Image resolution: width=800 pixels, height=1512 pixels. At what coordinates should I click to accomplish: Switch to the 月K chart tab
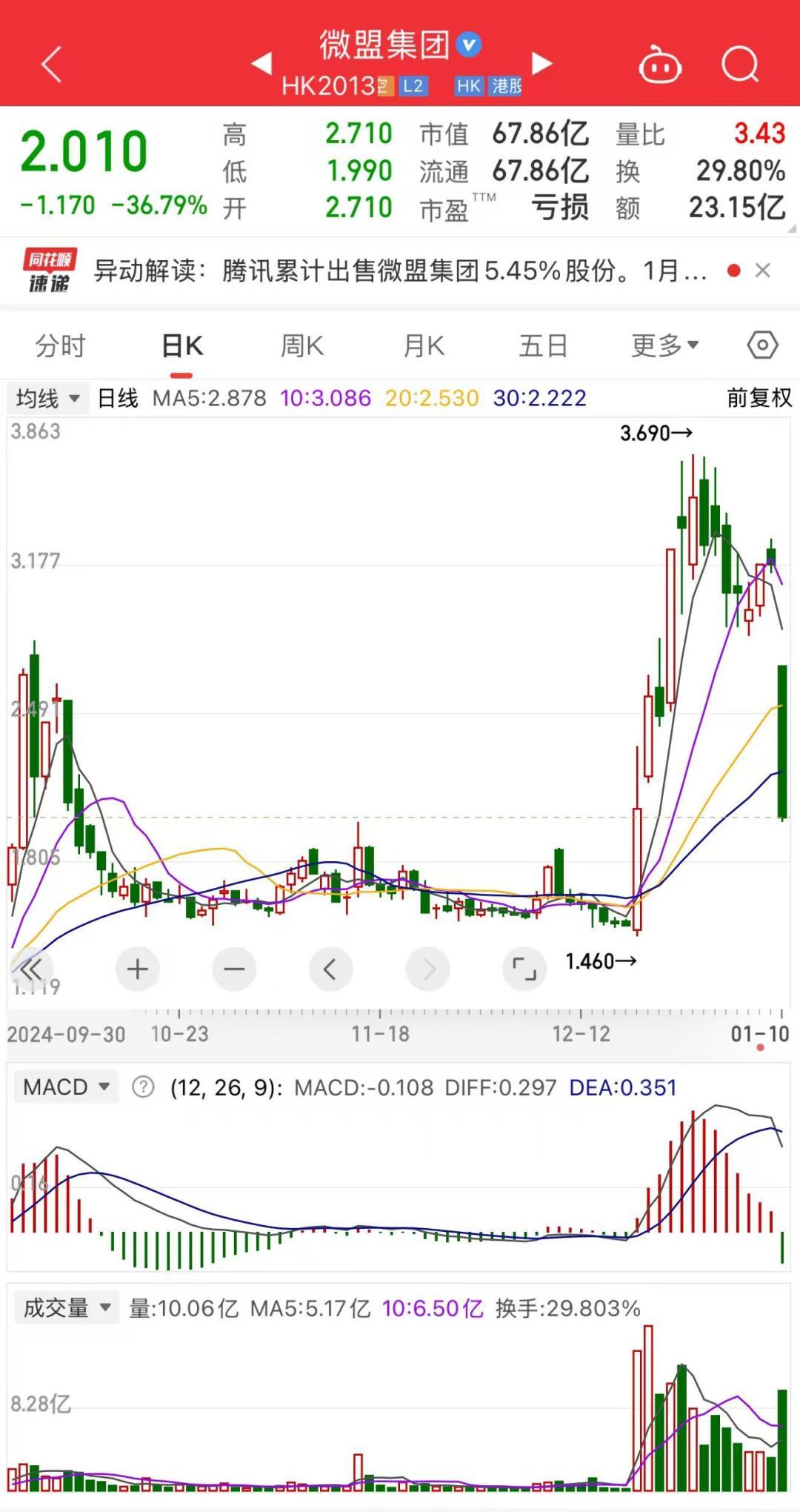tap(424, 346)
